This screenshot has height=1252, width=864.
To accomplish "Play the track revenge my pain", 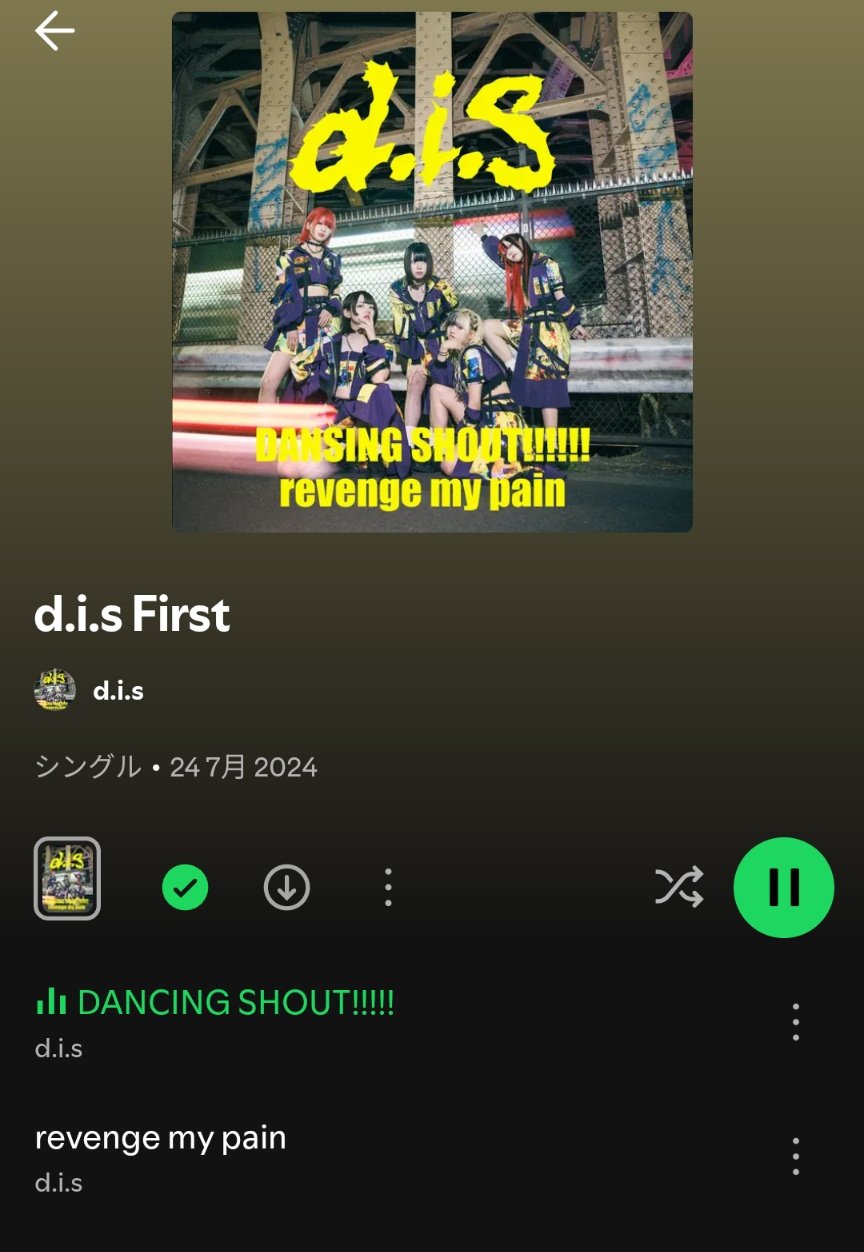I will (x=160, y=1138).
